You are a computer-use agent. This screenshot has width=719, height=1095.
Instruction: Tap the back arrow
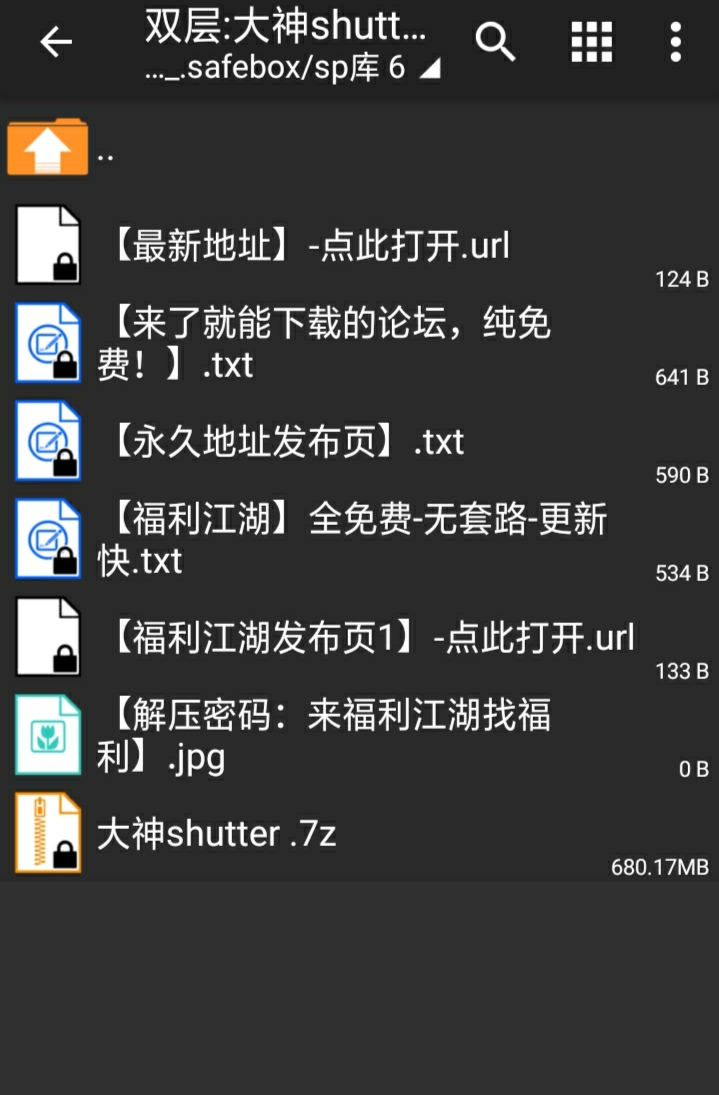pos(56,42)
